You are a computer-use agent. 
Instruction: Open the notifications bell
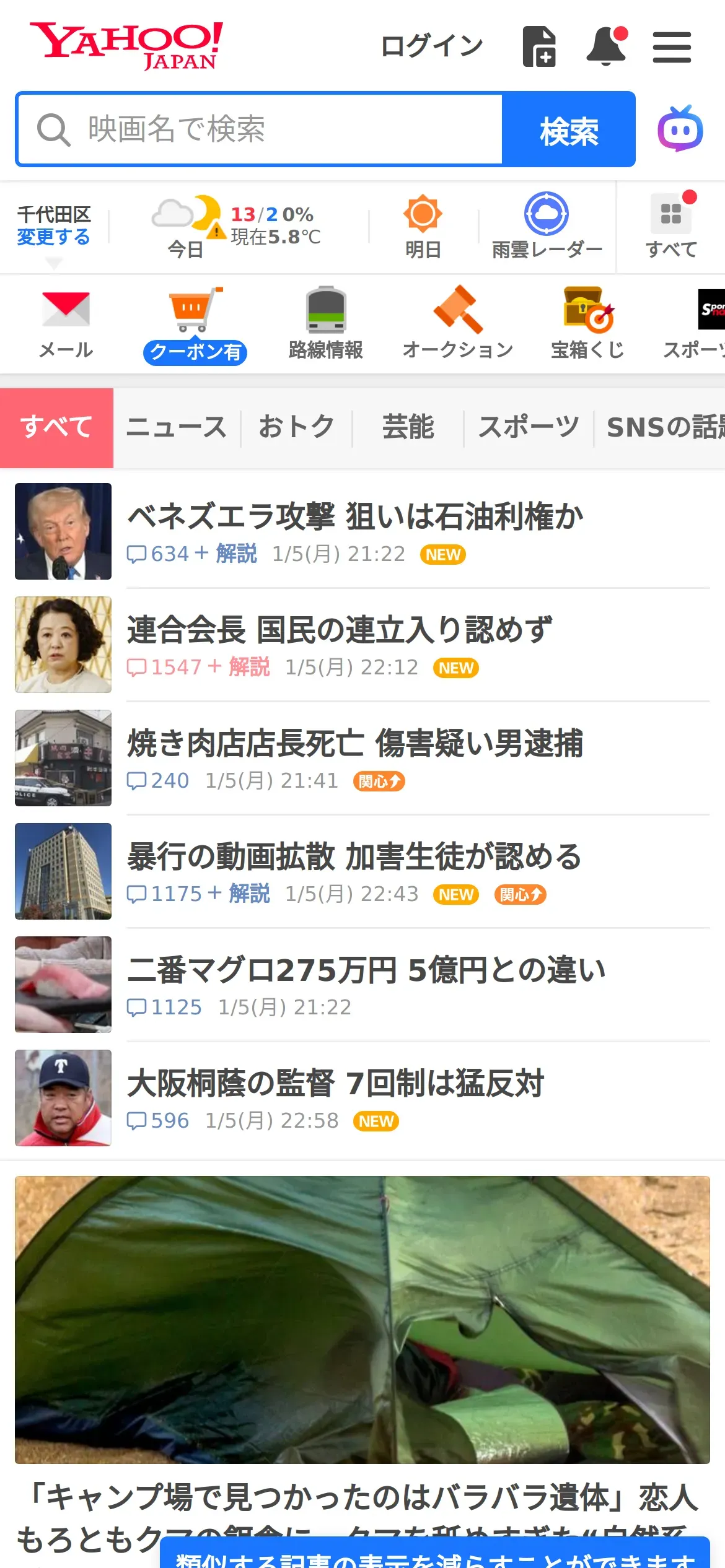point(606,46)
